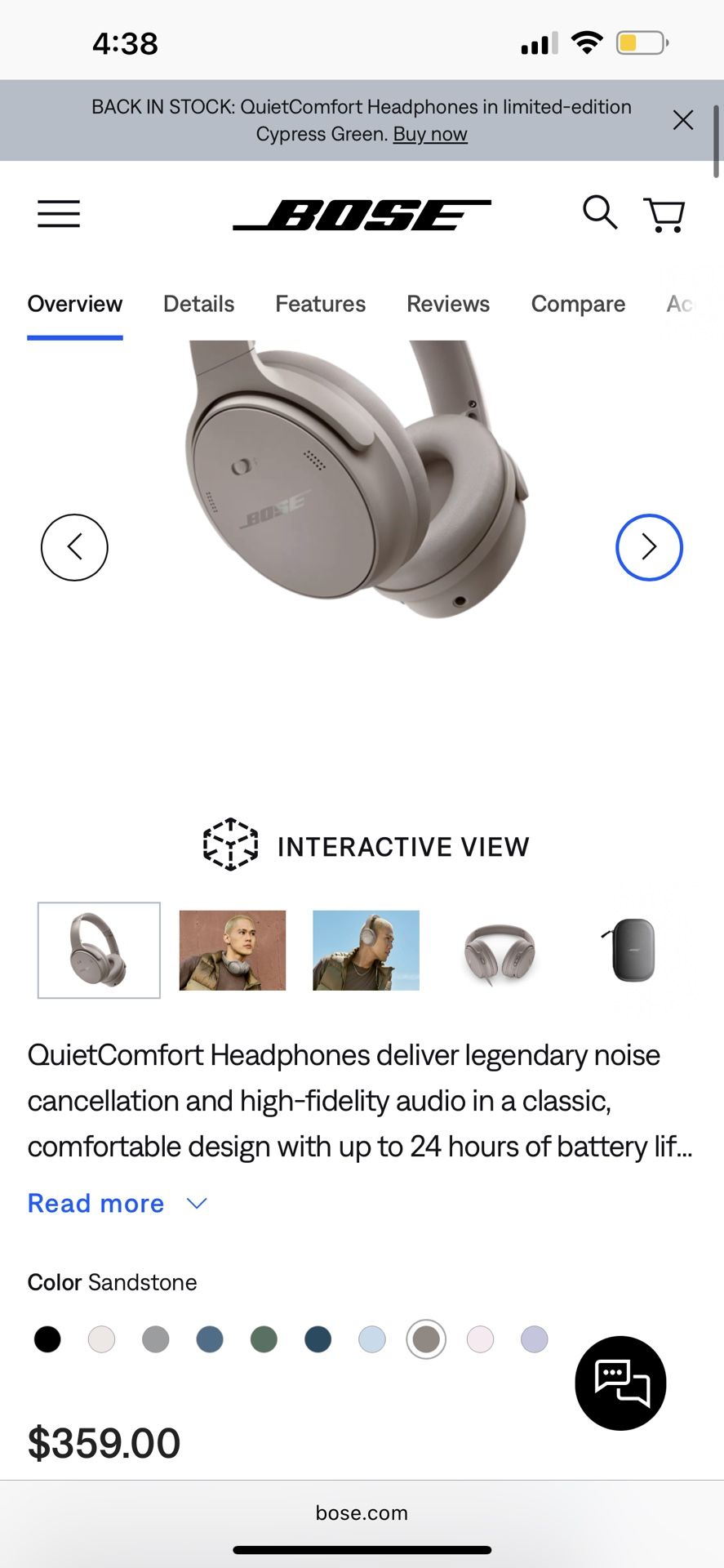Go back to the previous carousel image
The height and width of the screenshot is (1568, 724).
(74, 547)
